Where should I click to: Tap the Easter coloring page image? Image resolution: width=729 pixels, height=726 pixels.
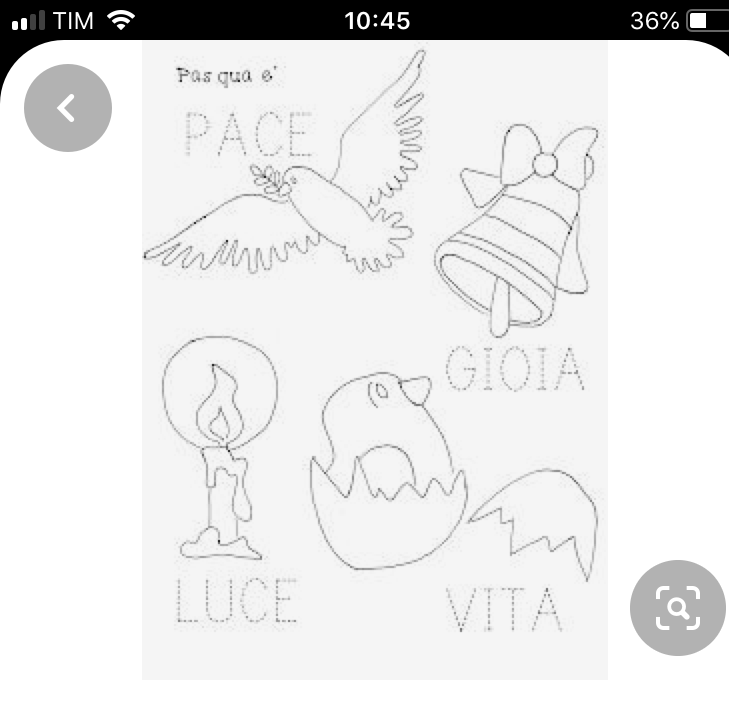(x=374, y=360)
